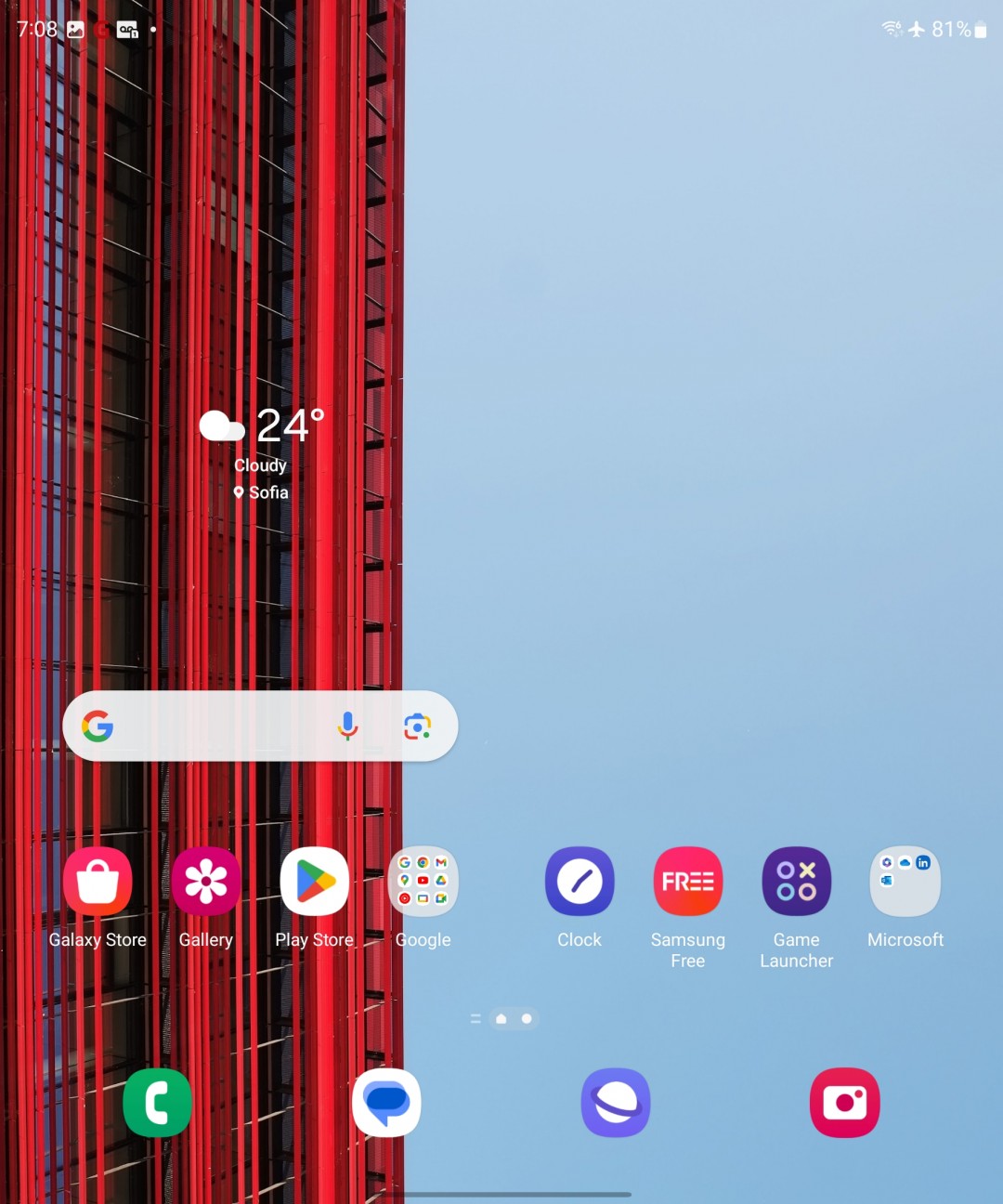Expand the Microsoft folder
The height and width of the screenshot is (1204, 1003).
tap(905, 882)
